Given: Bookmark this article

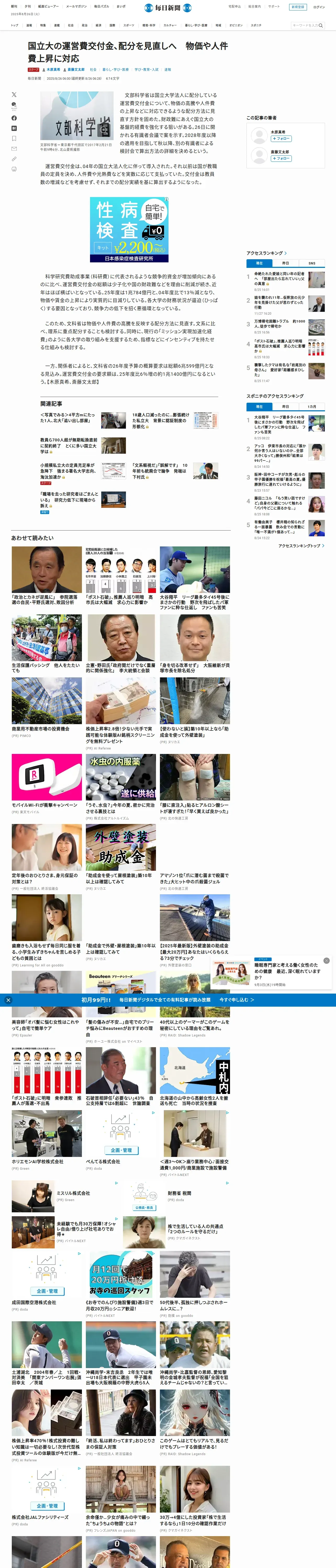Looking at the screenshot, I should (x=14, y=139).
